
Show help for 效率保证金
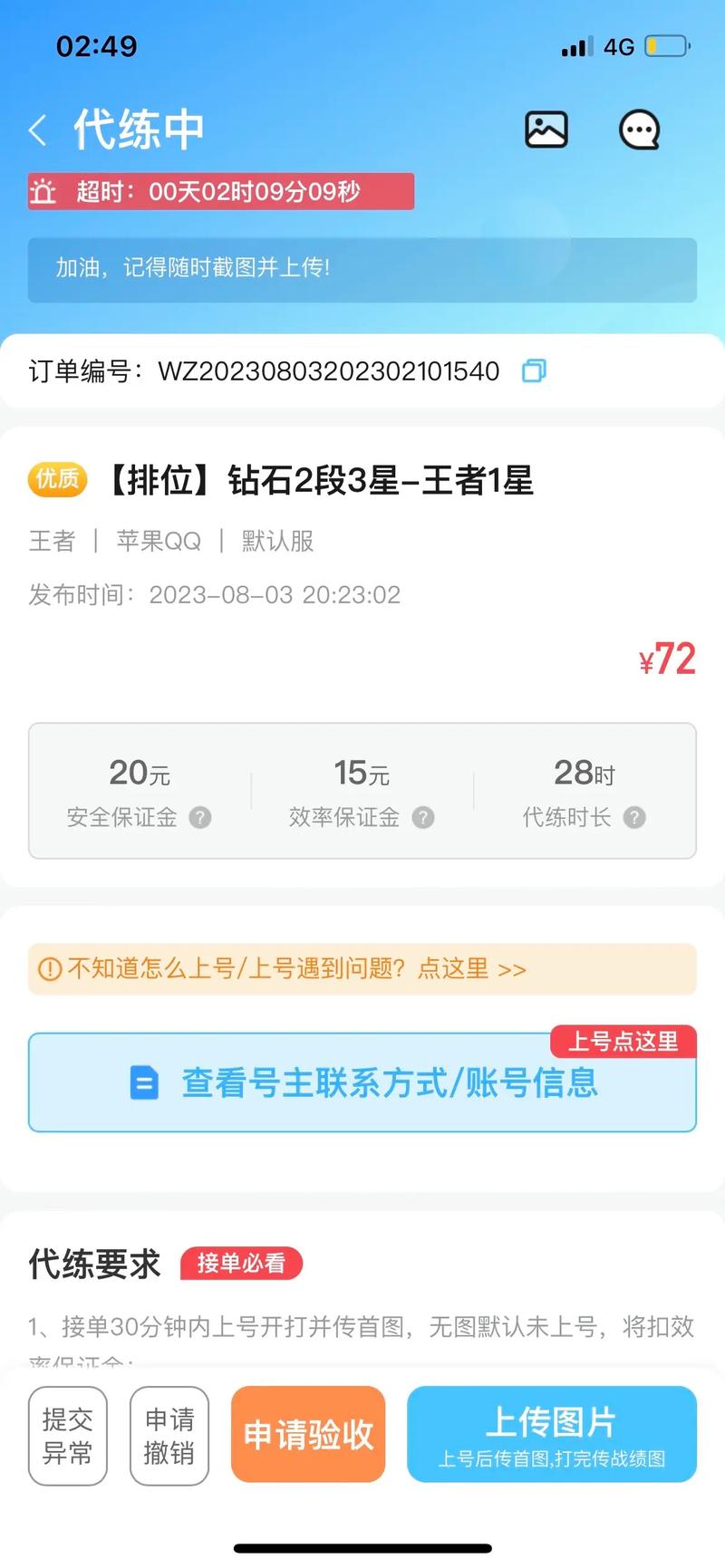pyautogui.click(x=423, y=817)
